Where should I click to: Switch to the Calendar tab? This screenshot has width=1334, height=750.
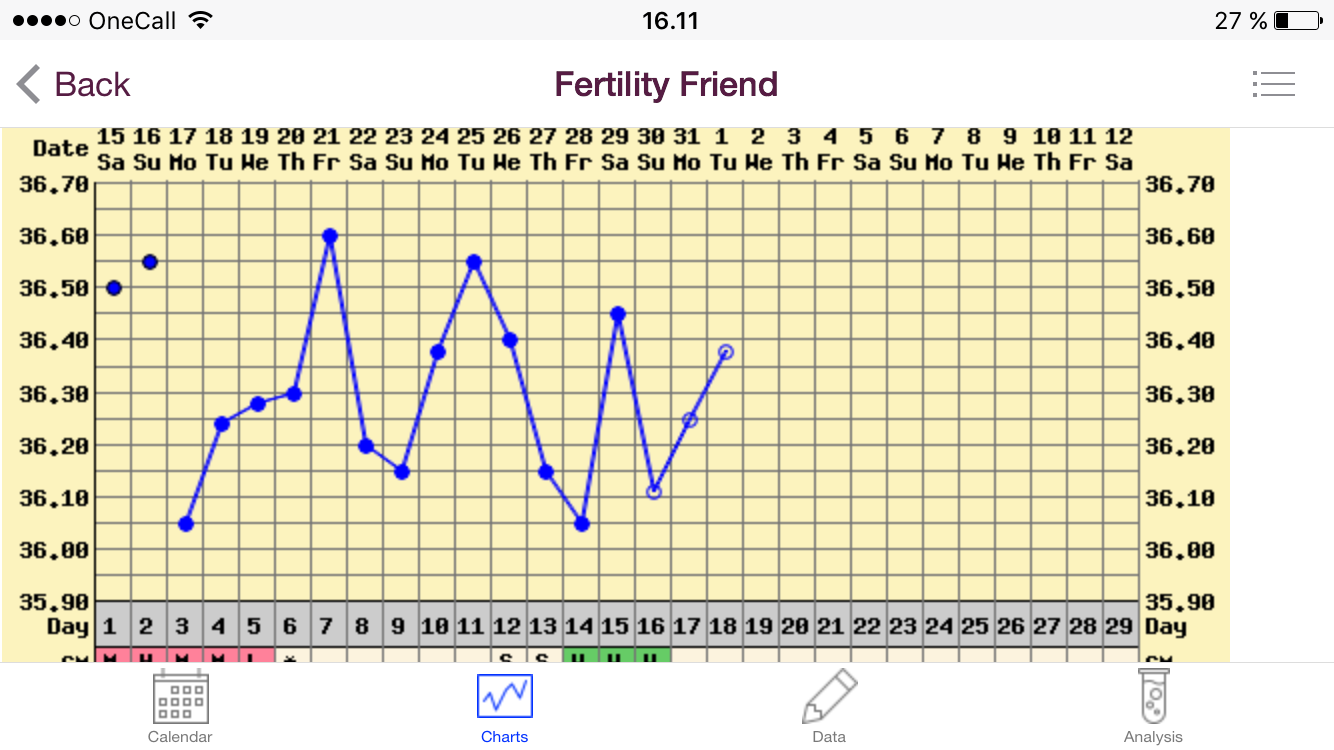click(180, 706)
